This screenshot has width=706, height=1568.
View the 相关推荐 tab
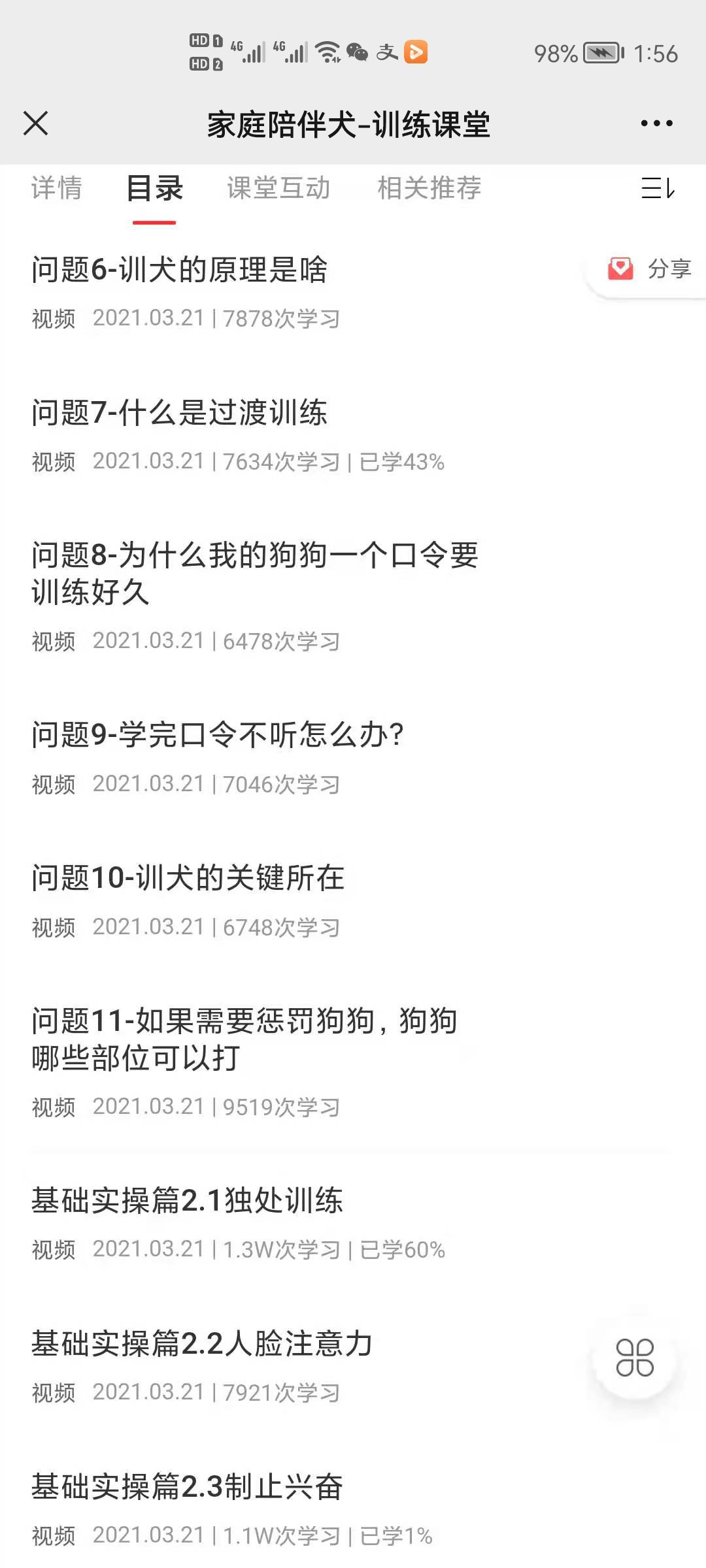pyautogui.click(x=428, y=189)
